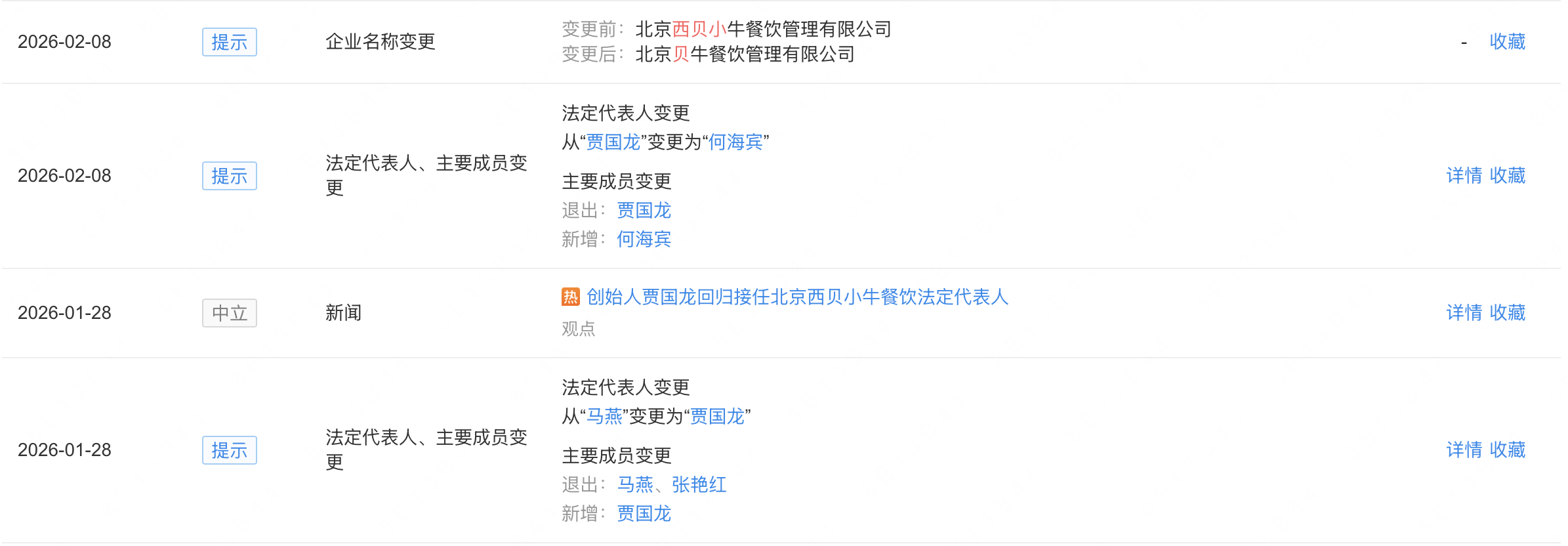收藏2026-02-08法定代表人变更记录
Image resolution: width=1568 pixels, height=546 pixels.
[1507, 176]
